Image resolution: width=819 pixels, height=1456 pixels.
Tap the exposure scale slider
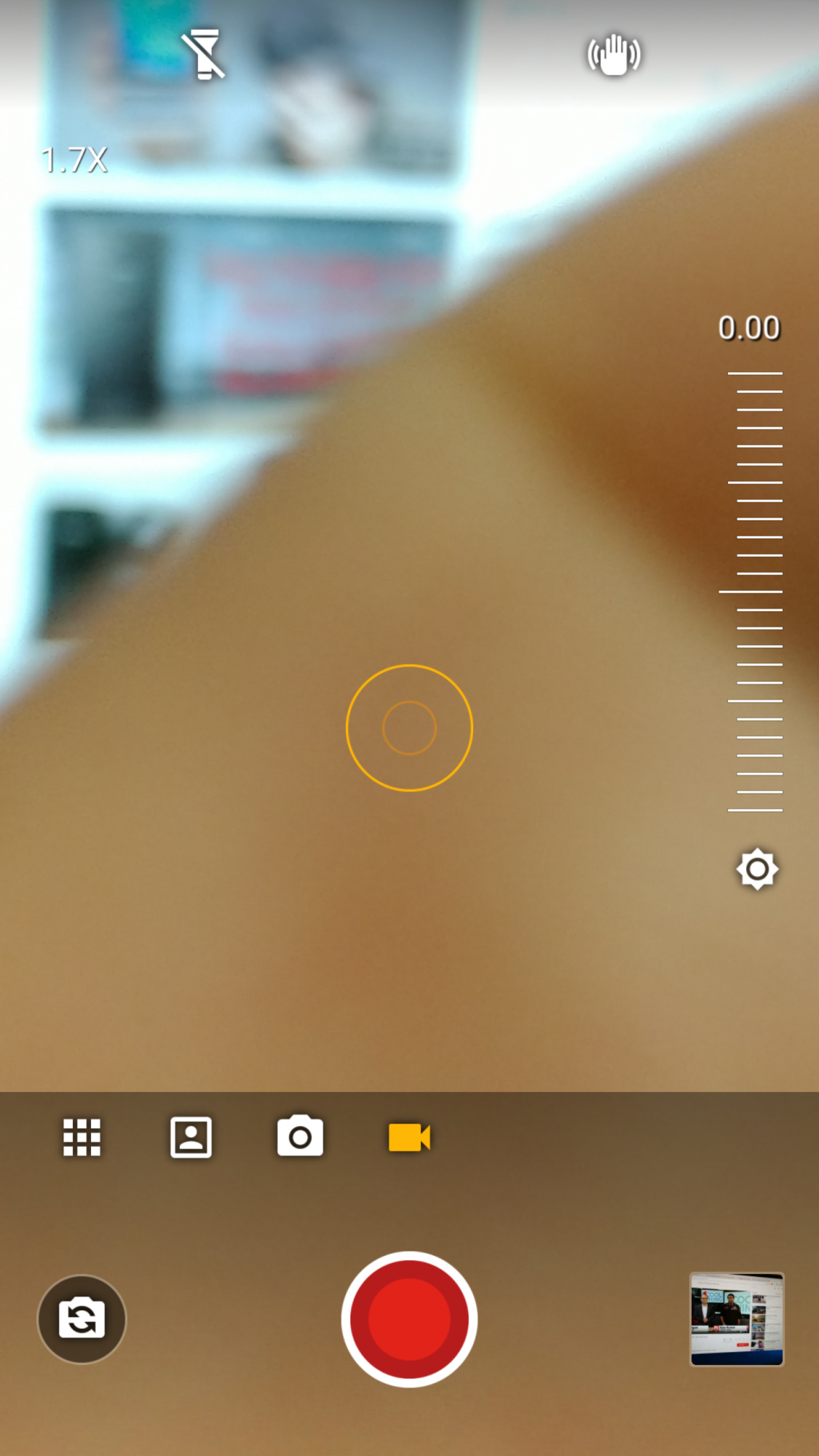click(x=754, y=591)
